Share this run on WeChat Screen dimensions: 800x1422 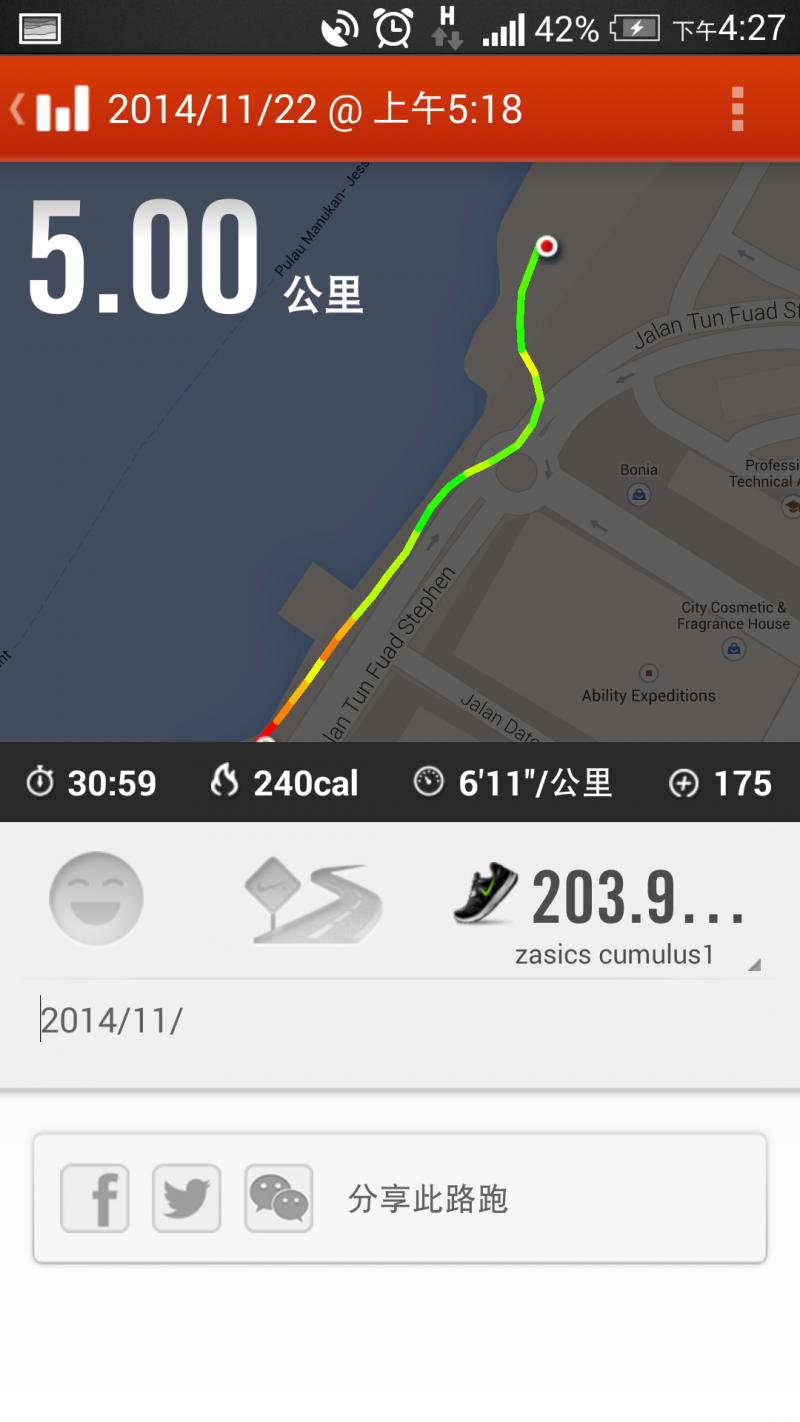[279, 1198]
